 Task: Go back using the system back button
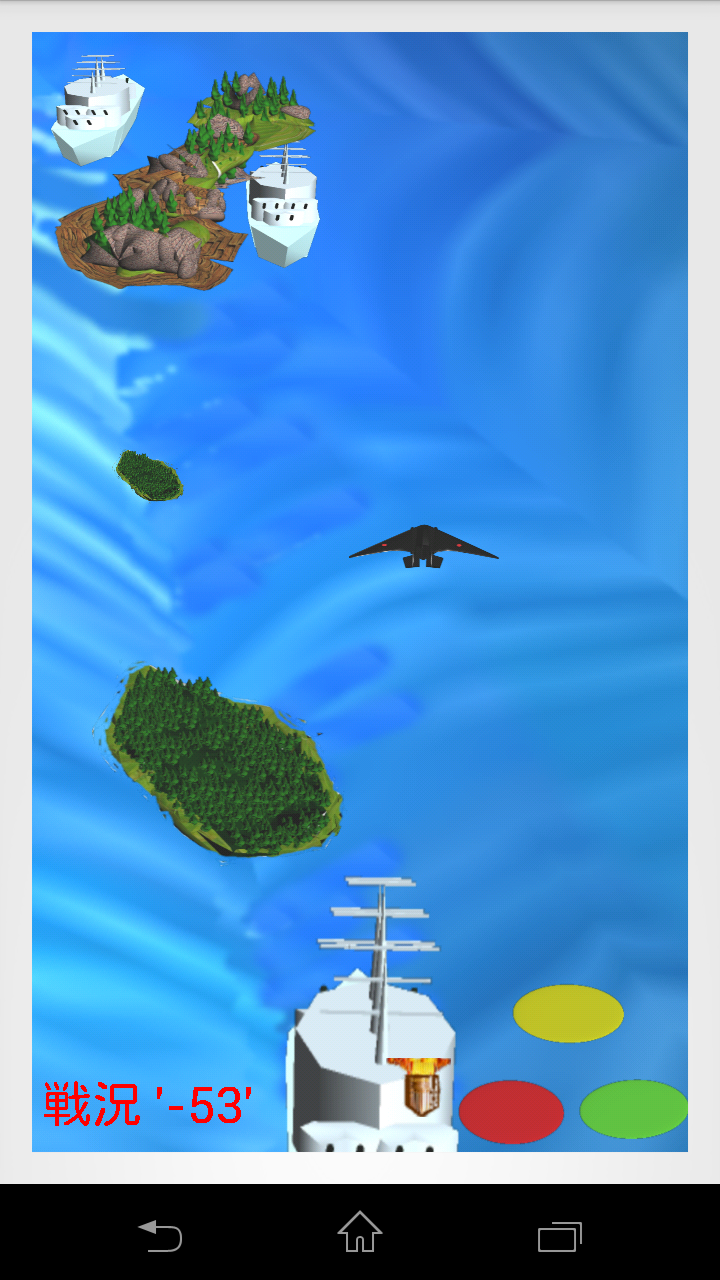[x=160, y=1235]
